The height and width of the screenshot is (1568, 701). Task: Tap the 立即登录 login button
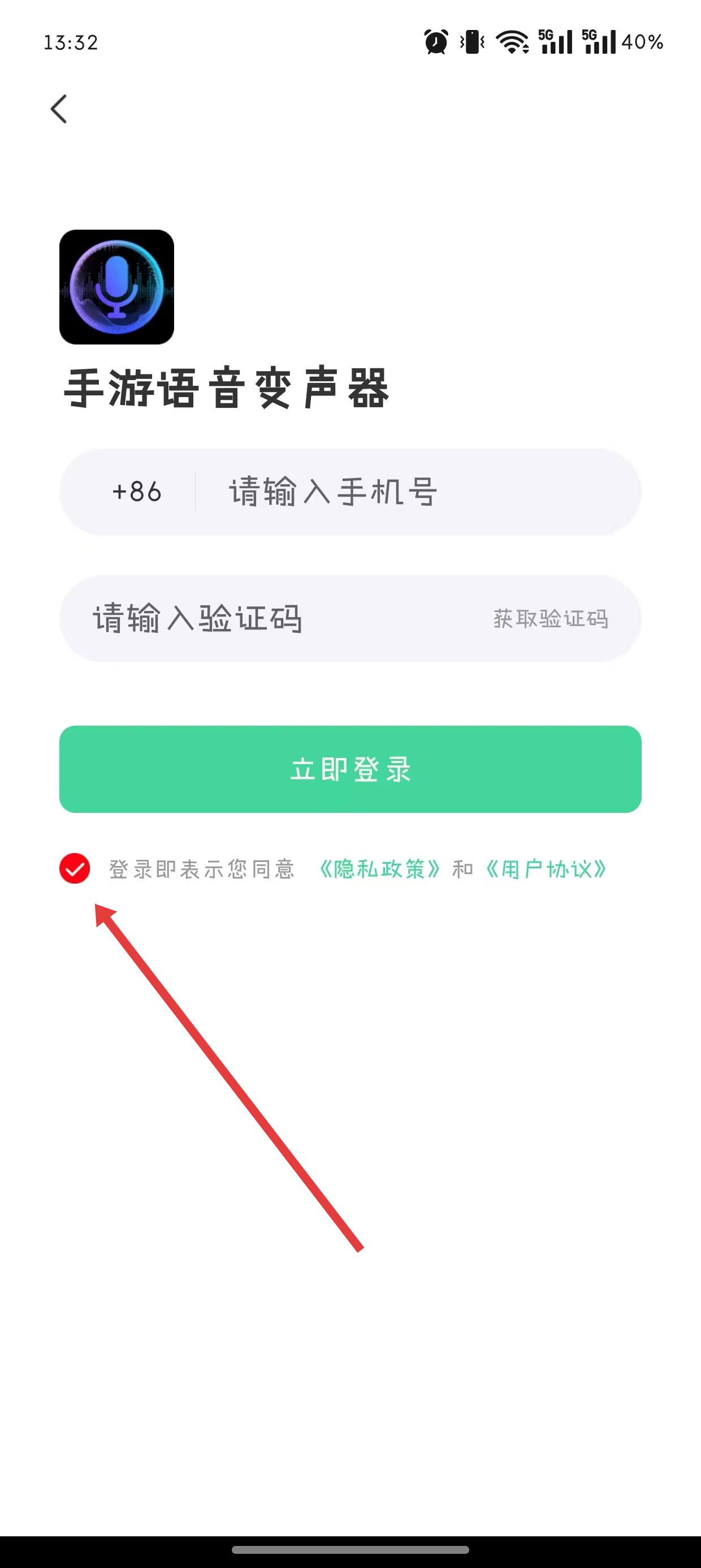[350, 769]
